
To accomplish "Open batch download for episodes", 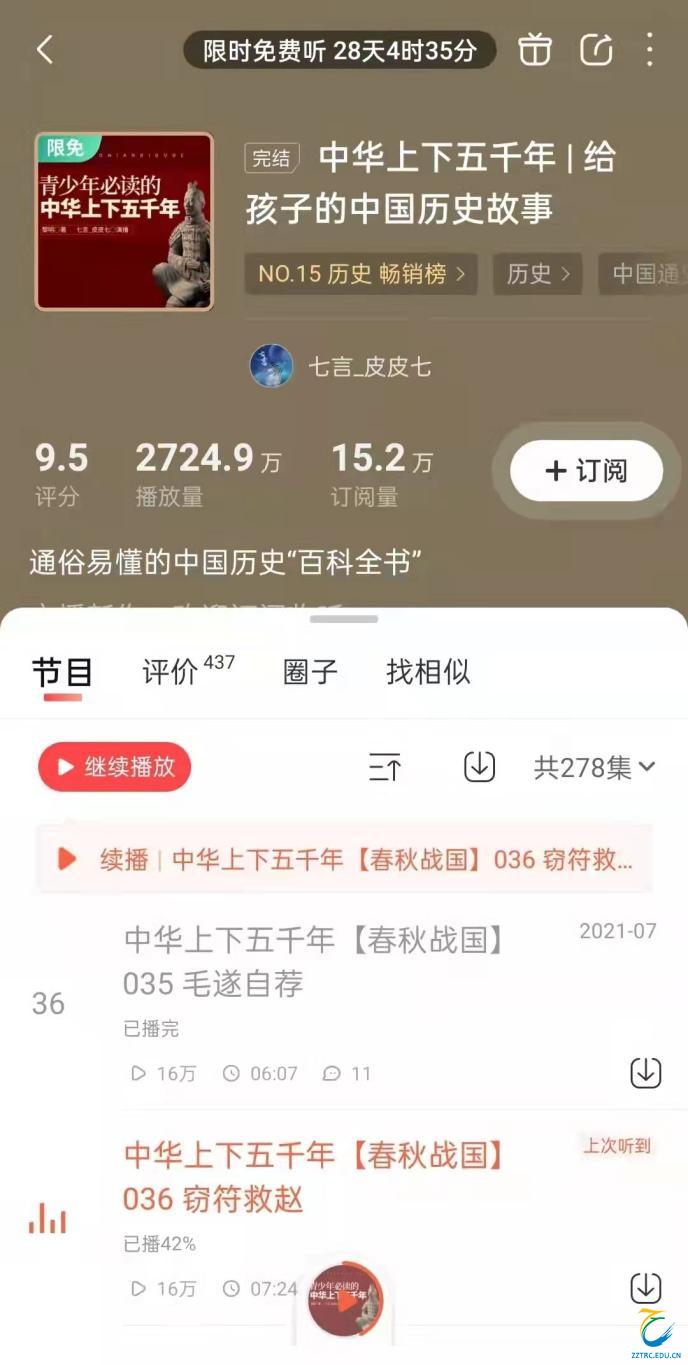I will click(x=480, y=767).
